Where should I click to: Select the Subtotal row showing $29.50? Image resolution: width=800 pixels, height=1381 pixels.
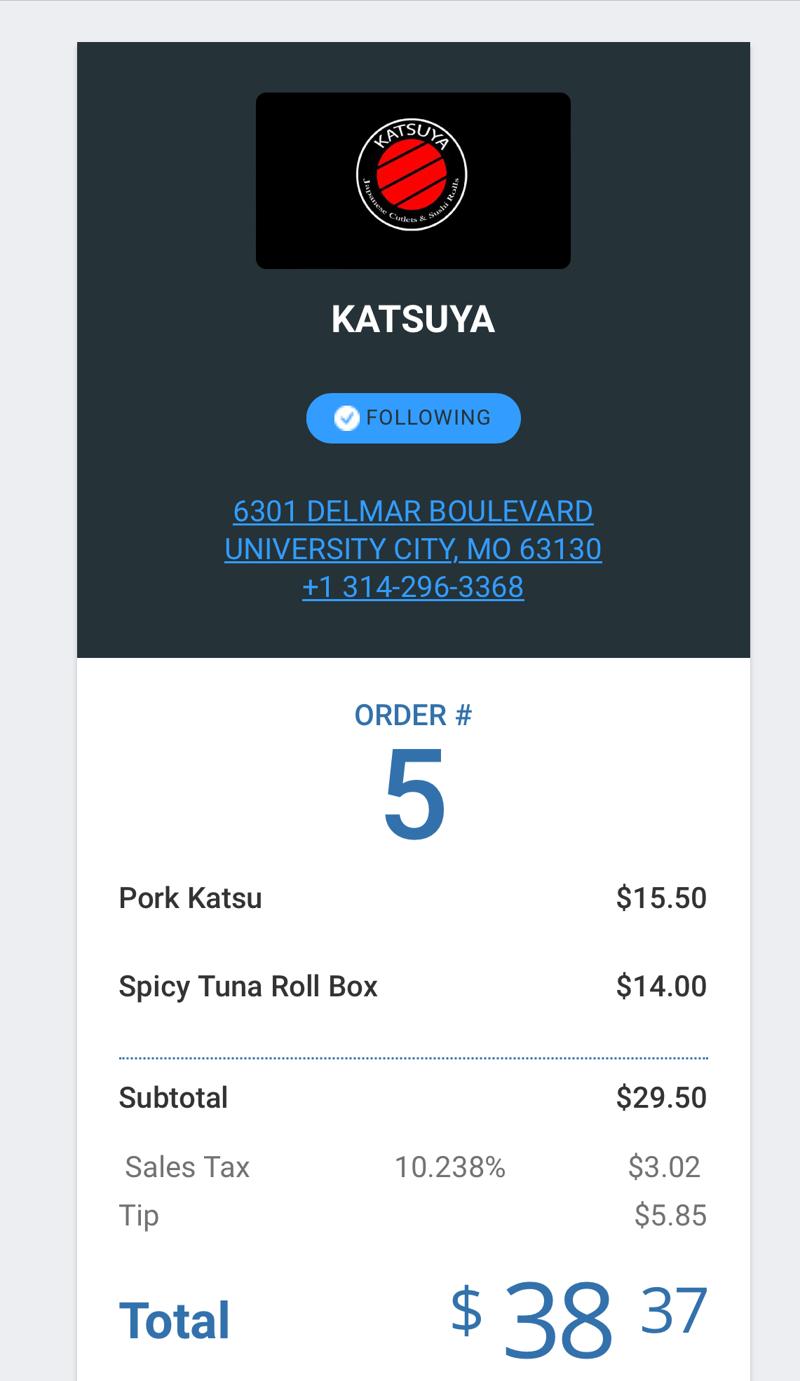[173, 1097]
